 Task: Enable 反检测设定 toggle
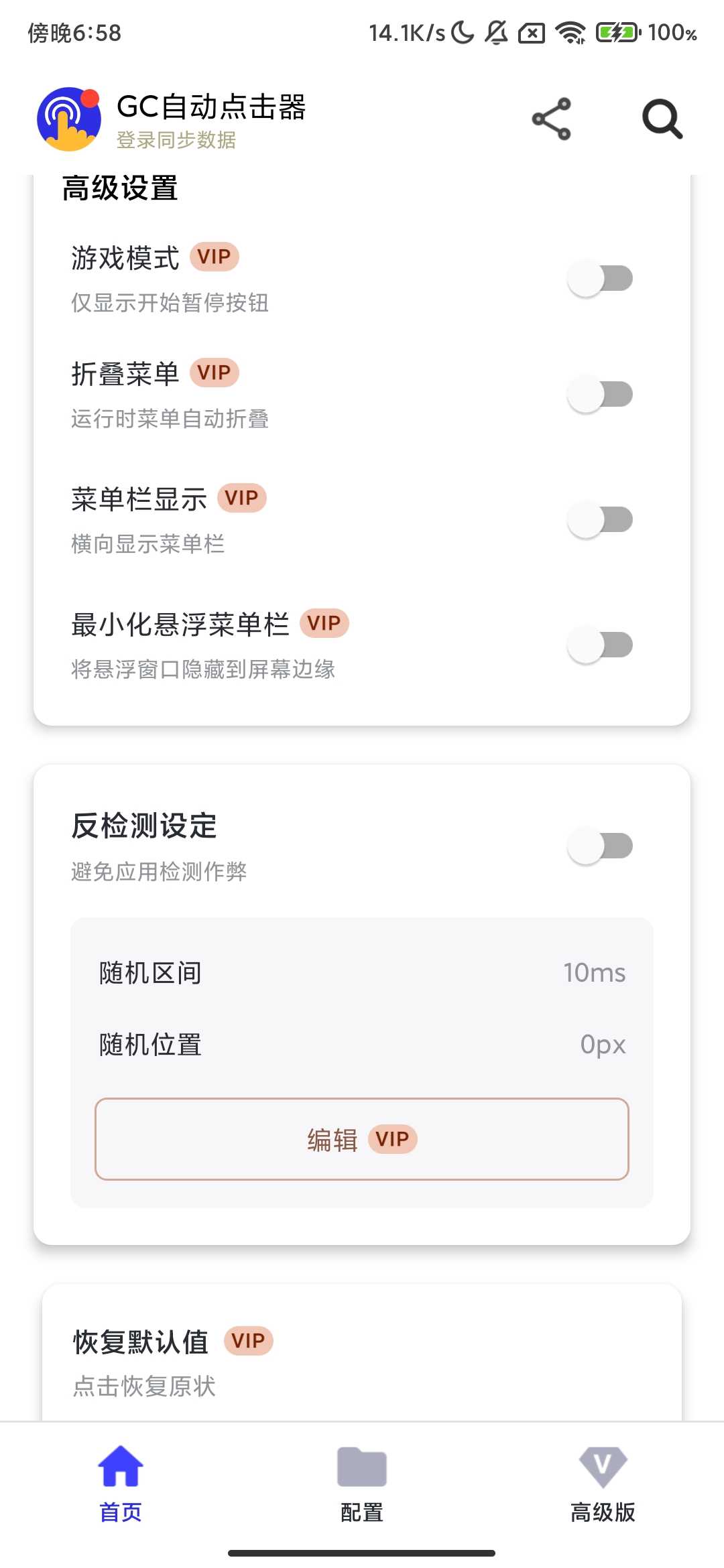tap(600, 846)
